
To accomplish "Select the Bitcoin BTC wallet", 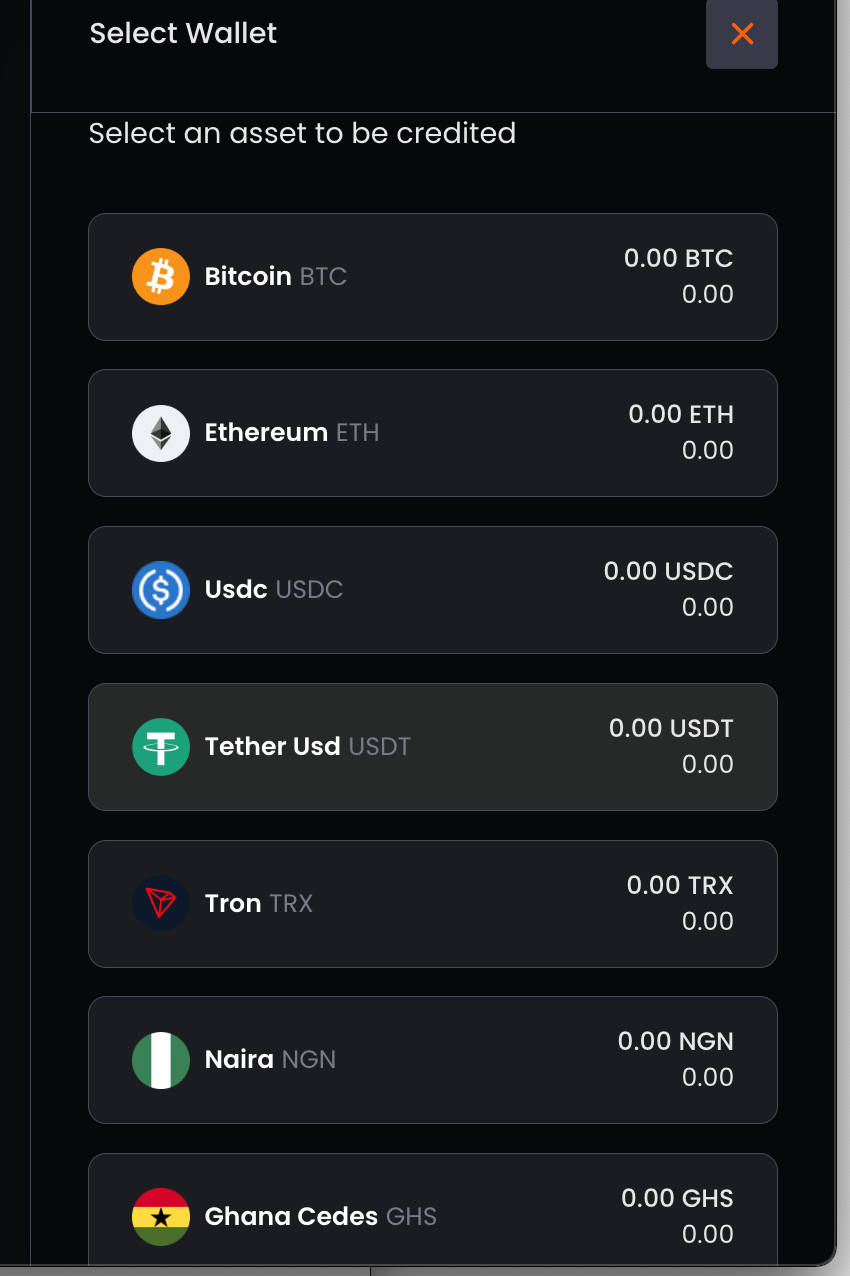I will 432,277.
